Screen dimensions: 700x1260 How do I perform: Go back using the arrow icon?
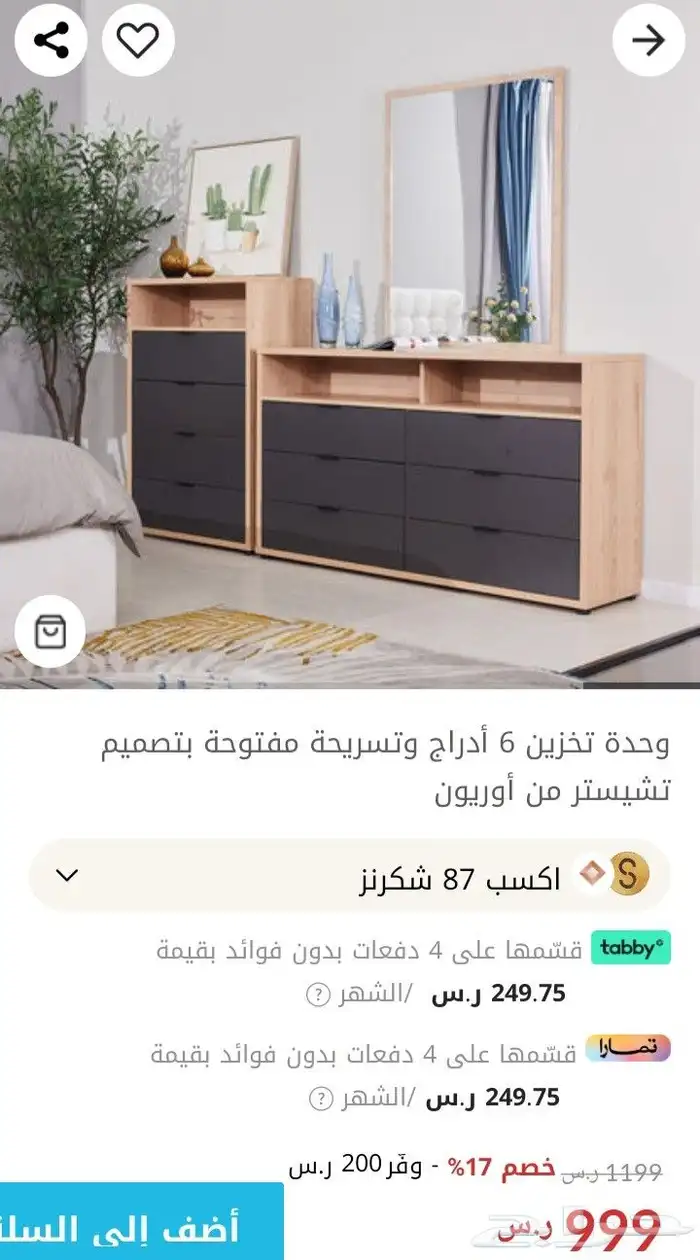pos(648,40)
